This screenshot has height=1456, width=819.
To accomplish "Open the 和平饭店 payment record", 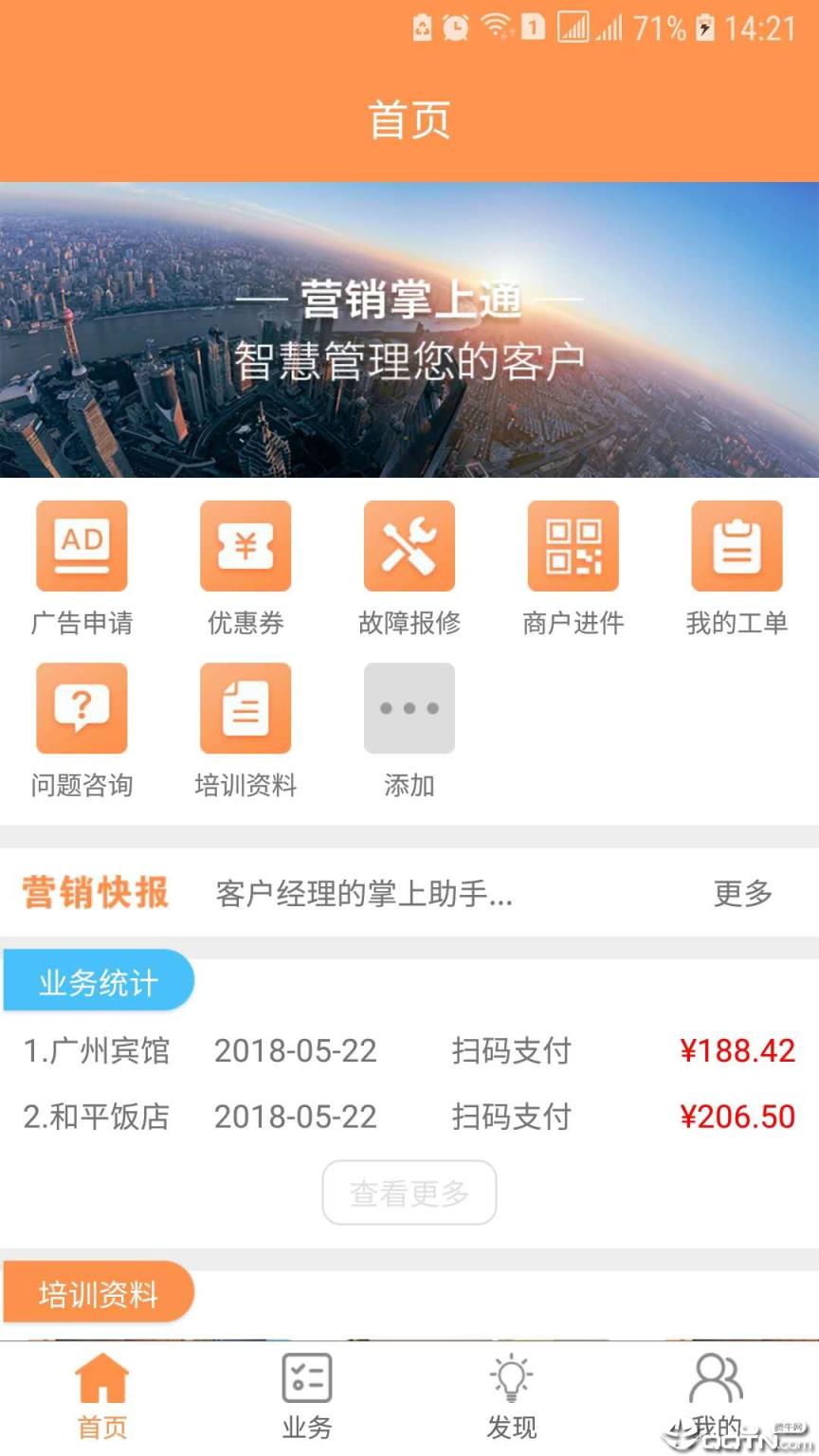I will tap(409, 1118).
